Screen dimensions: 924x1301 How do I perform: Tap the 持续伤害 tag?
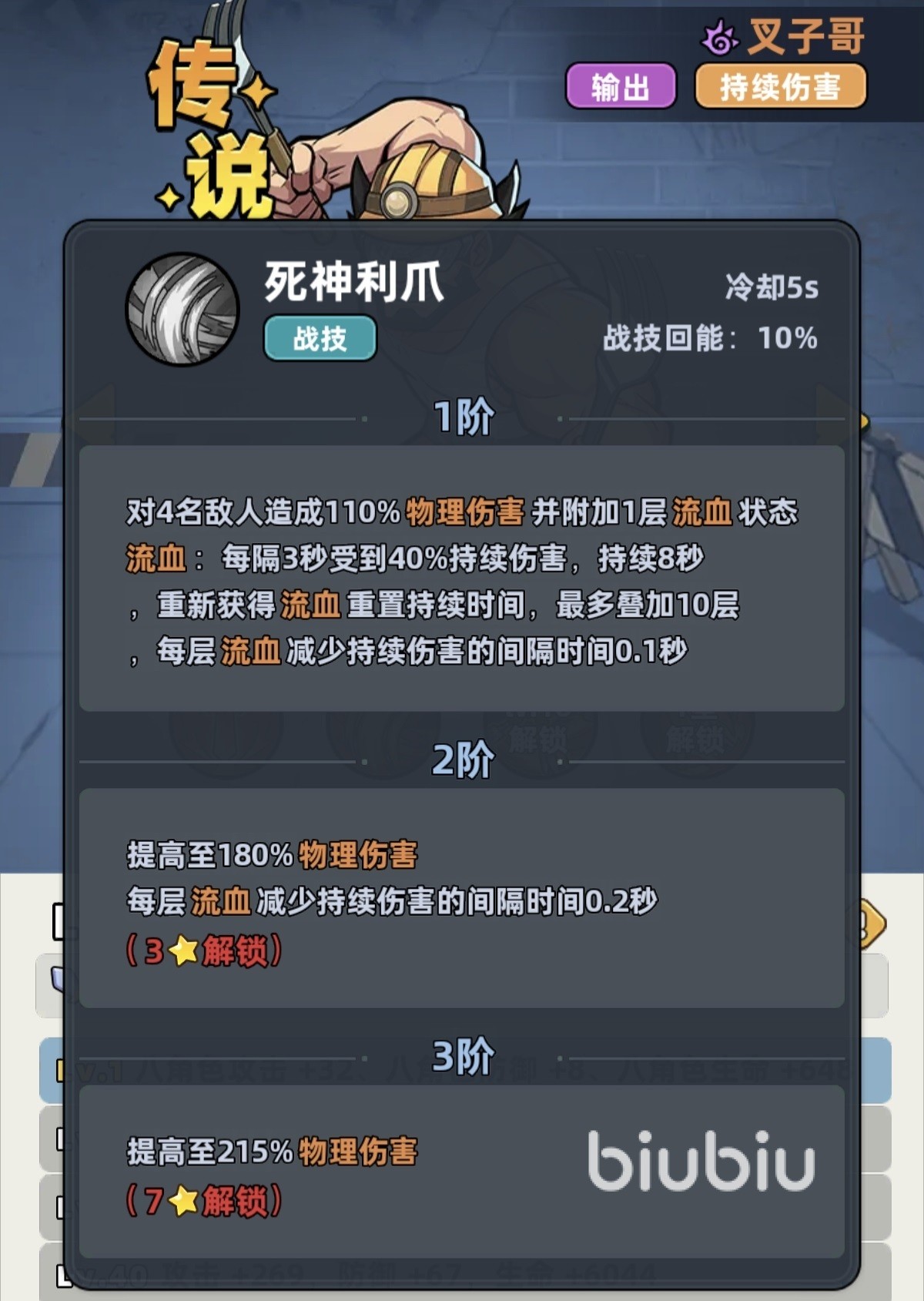point(780,86)
